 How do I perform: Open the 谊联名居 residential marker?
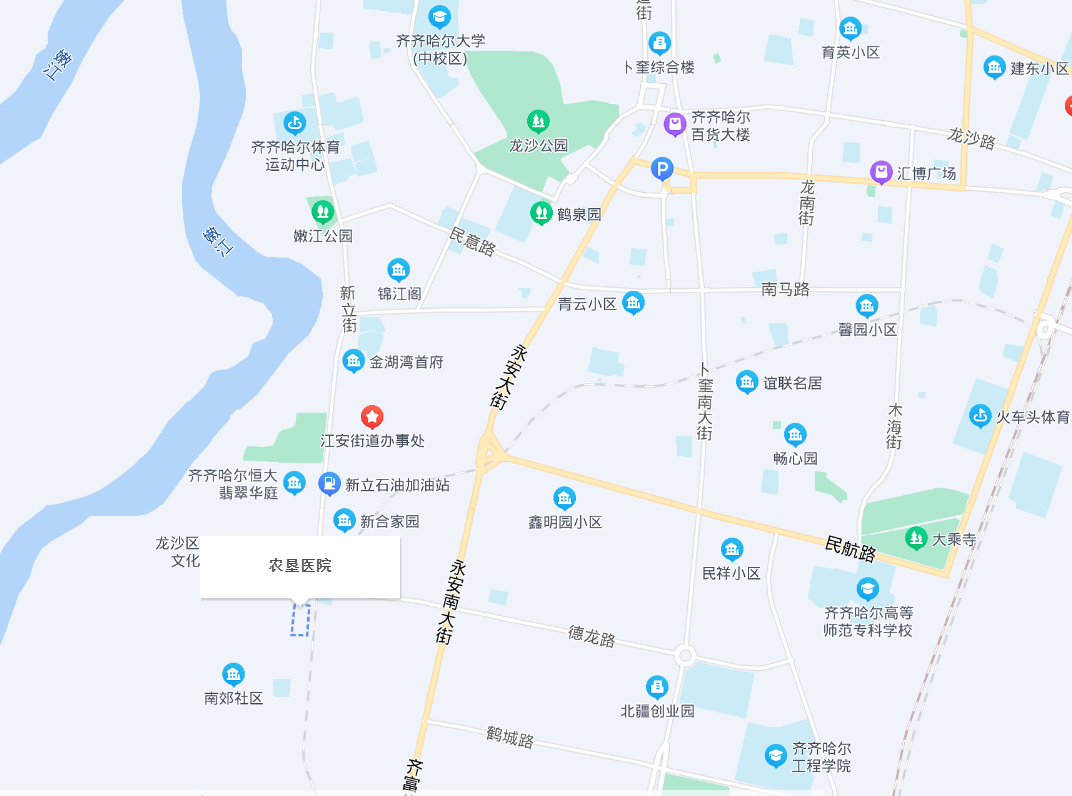pyautogui.click(x=747, y=382)
